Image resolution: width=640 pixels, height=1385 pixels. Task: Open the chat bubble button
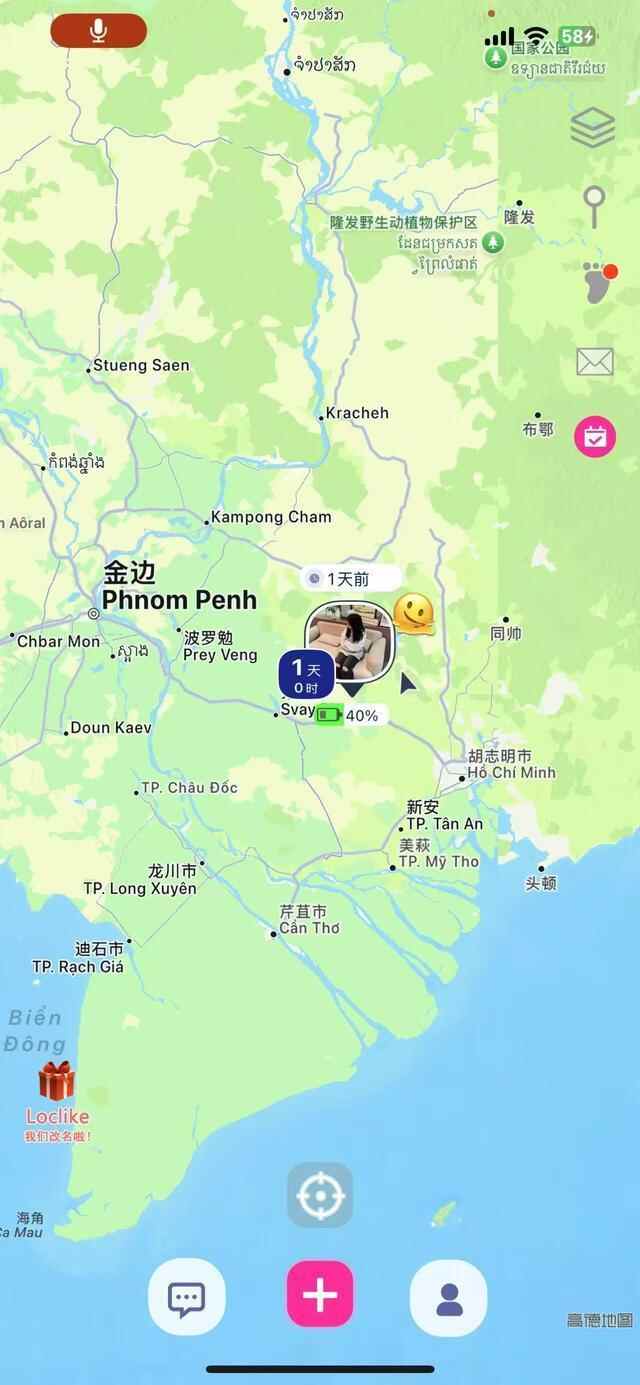pos(187,1298)
